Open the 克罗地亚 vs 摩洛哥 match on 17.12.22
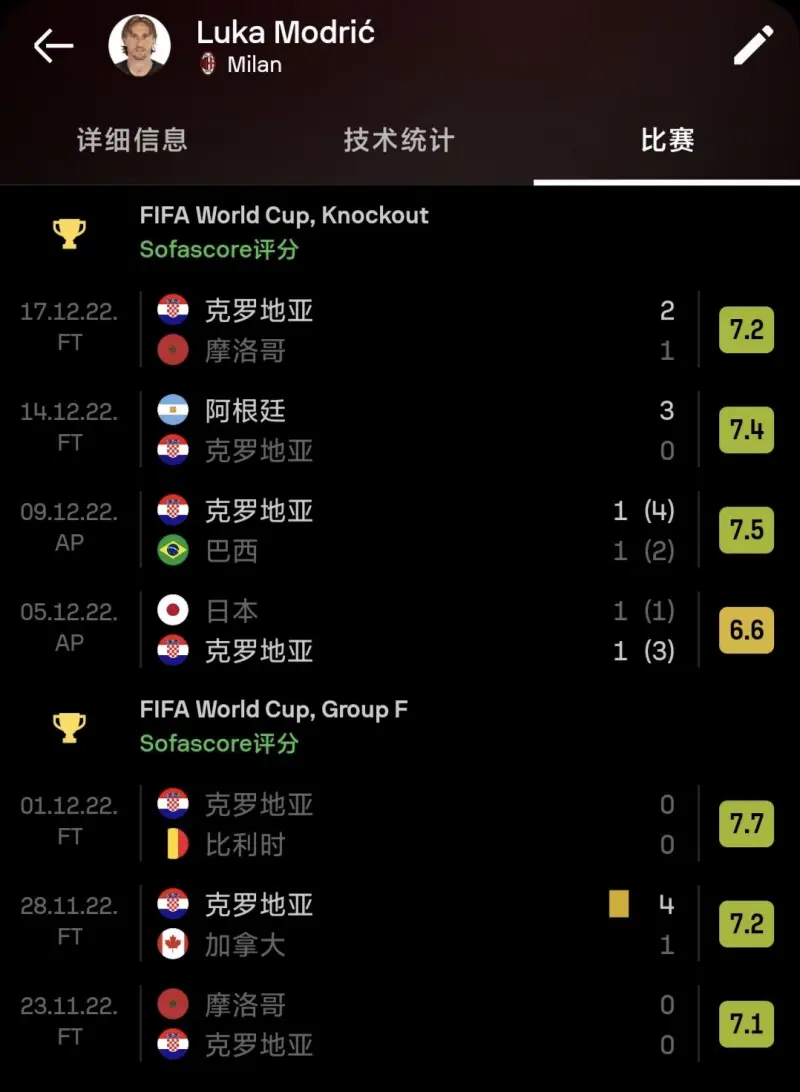The image size is (800, 1092). click(x=400, y=331)
